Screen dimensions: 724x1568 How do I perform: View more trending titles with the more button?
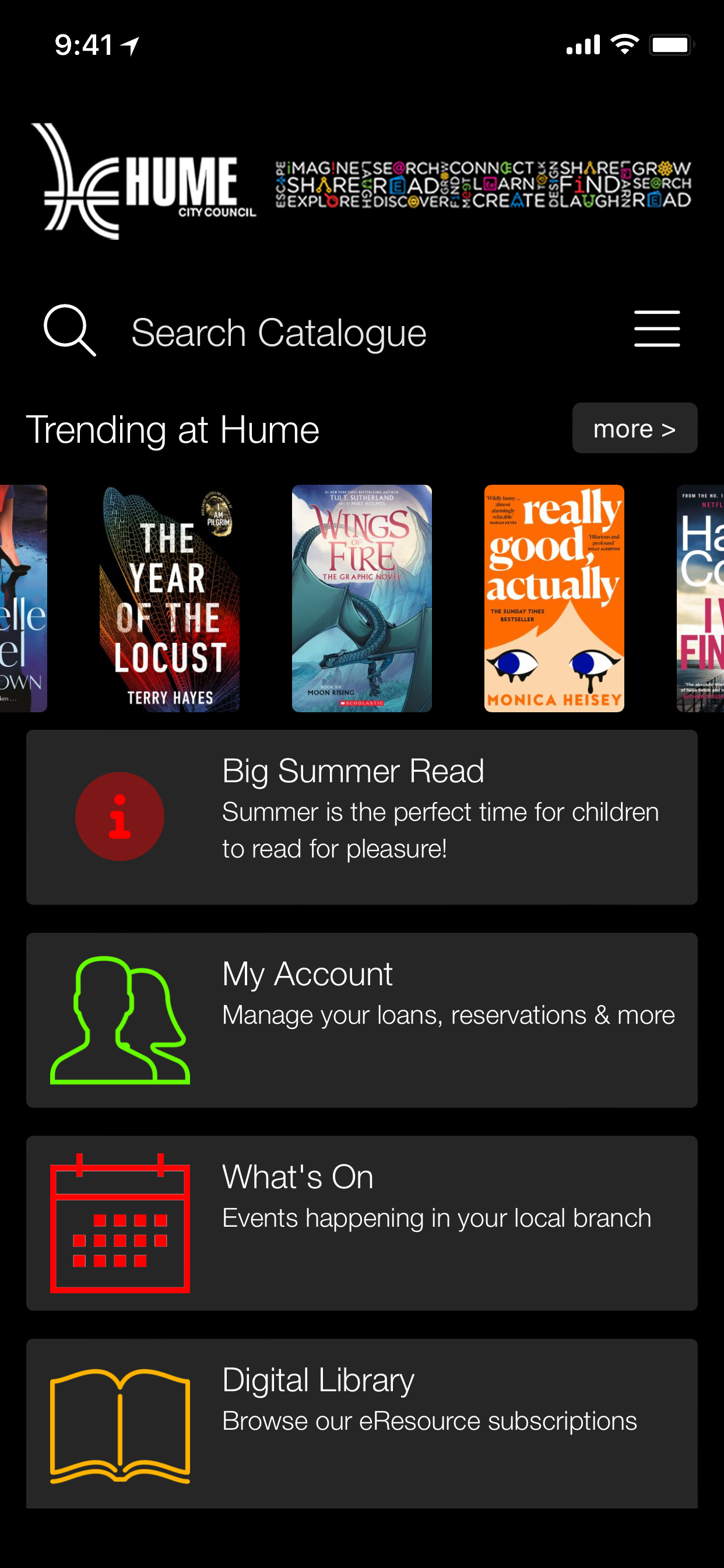635,428
